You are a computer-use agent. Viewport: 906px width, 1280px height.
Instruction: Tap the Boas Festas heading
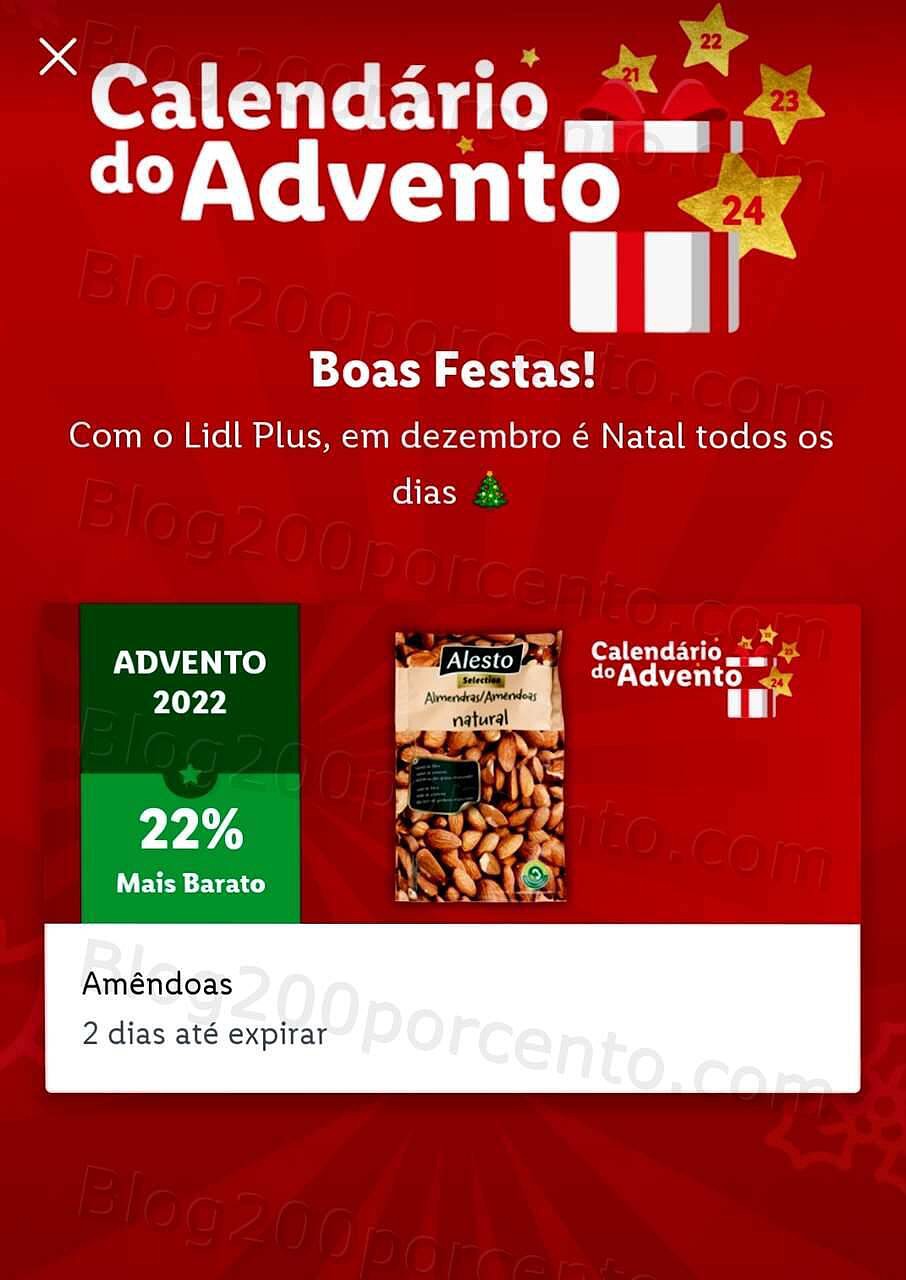(x=453, y=369)
